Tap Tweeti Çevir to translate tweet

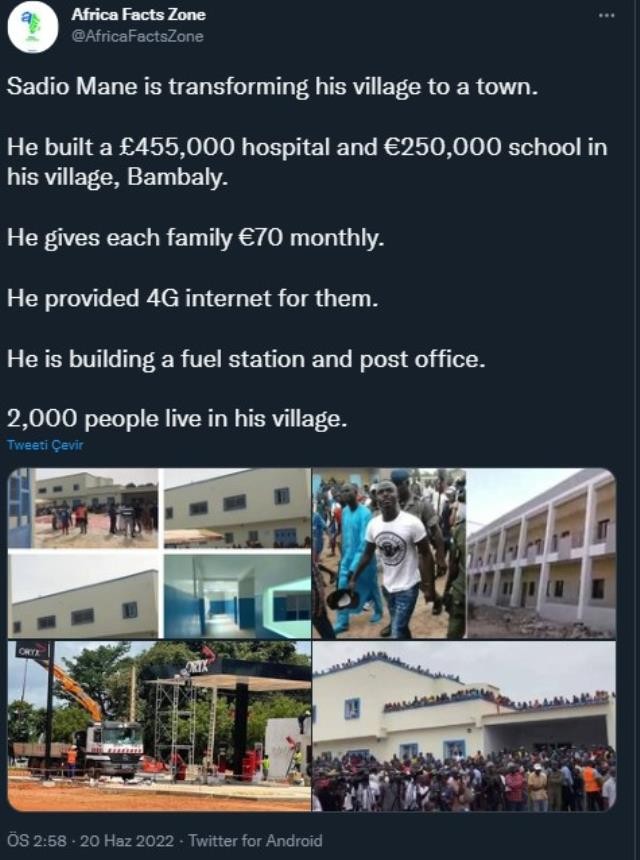click(x=45, y=445)
